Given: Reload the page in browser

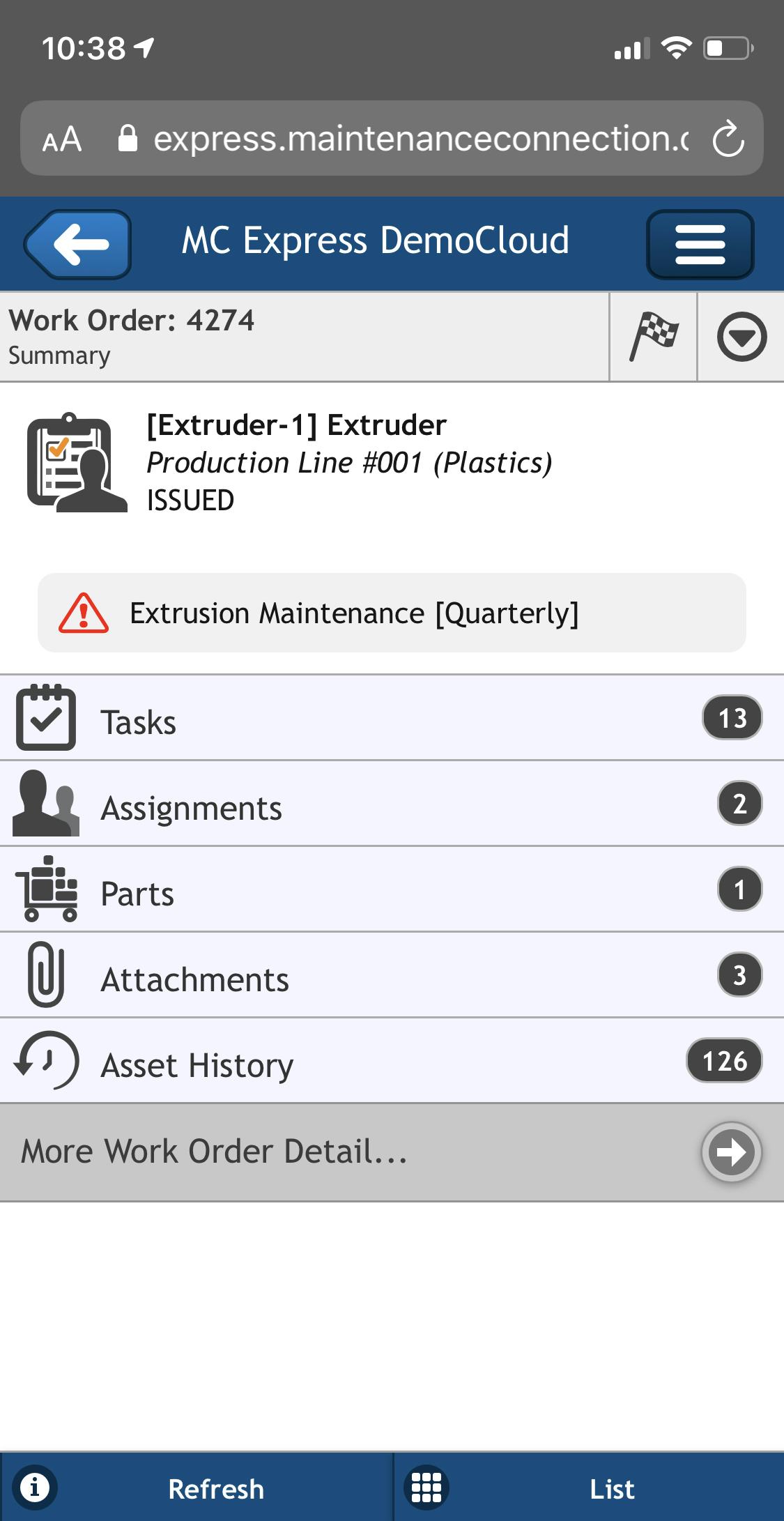Looking at the screenshot, I should click(x=728, y=139).
